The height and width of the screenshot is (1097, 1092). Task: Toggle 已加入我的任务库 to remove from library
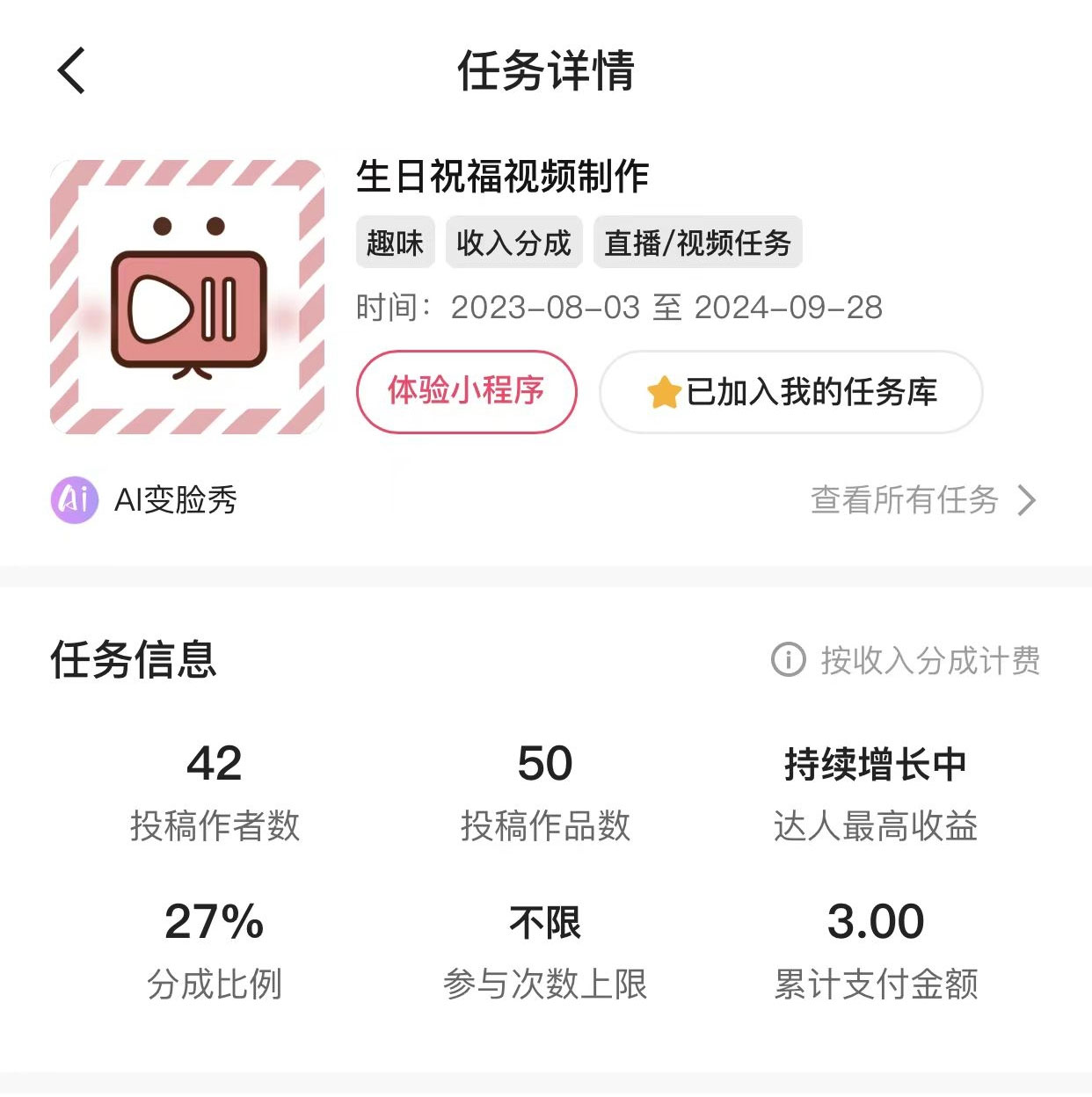[790, 394]
